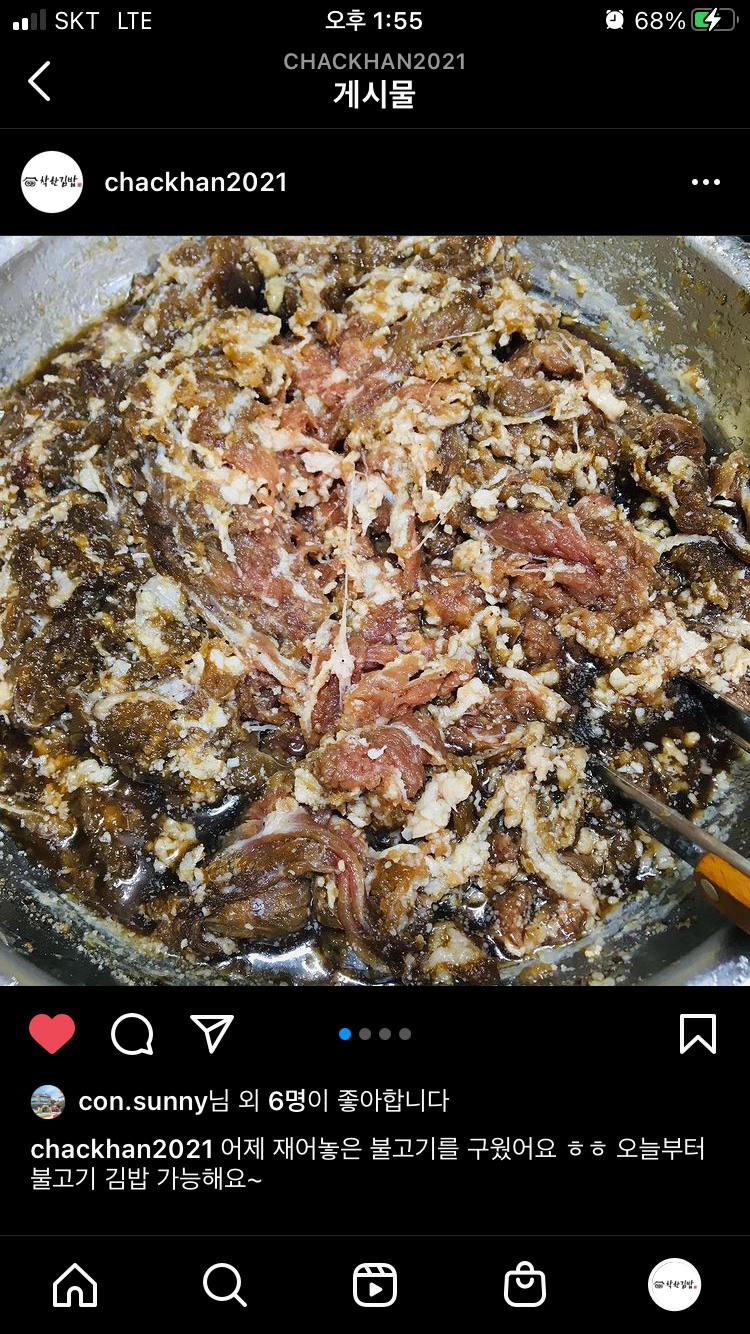Go back using the top-left arrow
The image size is (750, 1334).
39,81
